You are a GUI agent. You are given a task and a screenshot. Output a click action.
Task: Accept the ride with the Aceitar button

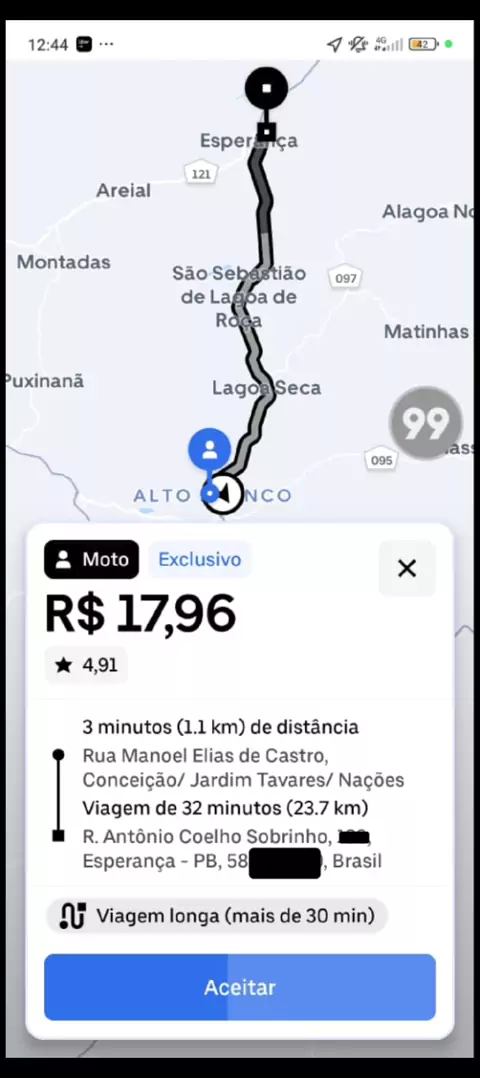click(x=239, y=987)
